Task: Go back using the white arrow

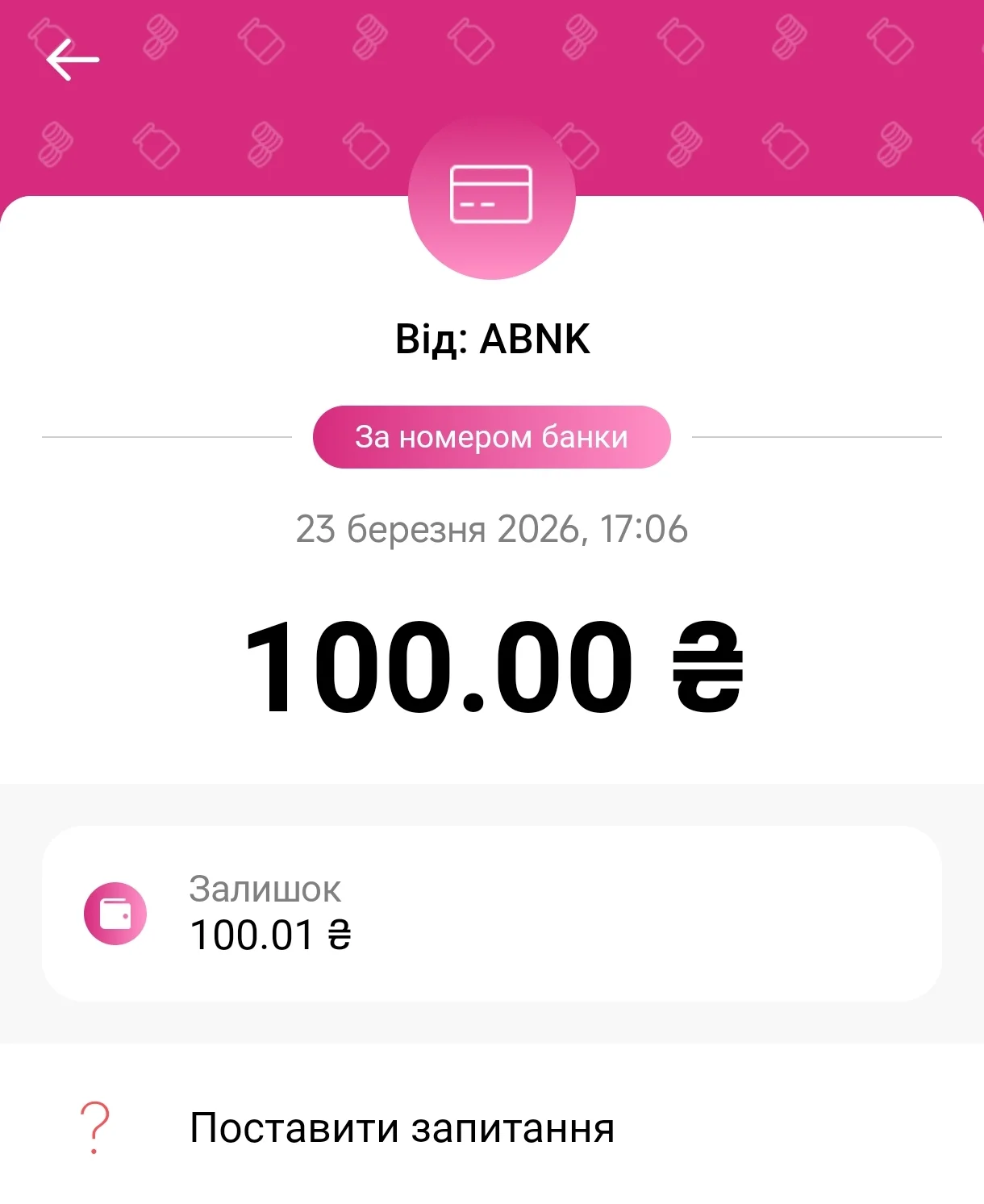Action: (x=72, y=60)
